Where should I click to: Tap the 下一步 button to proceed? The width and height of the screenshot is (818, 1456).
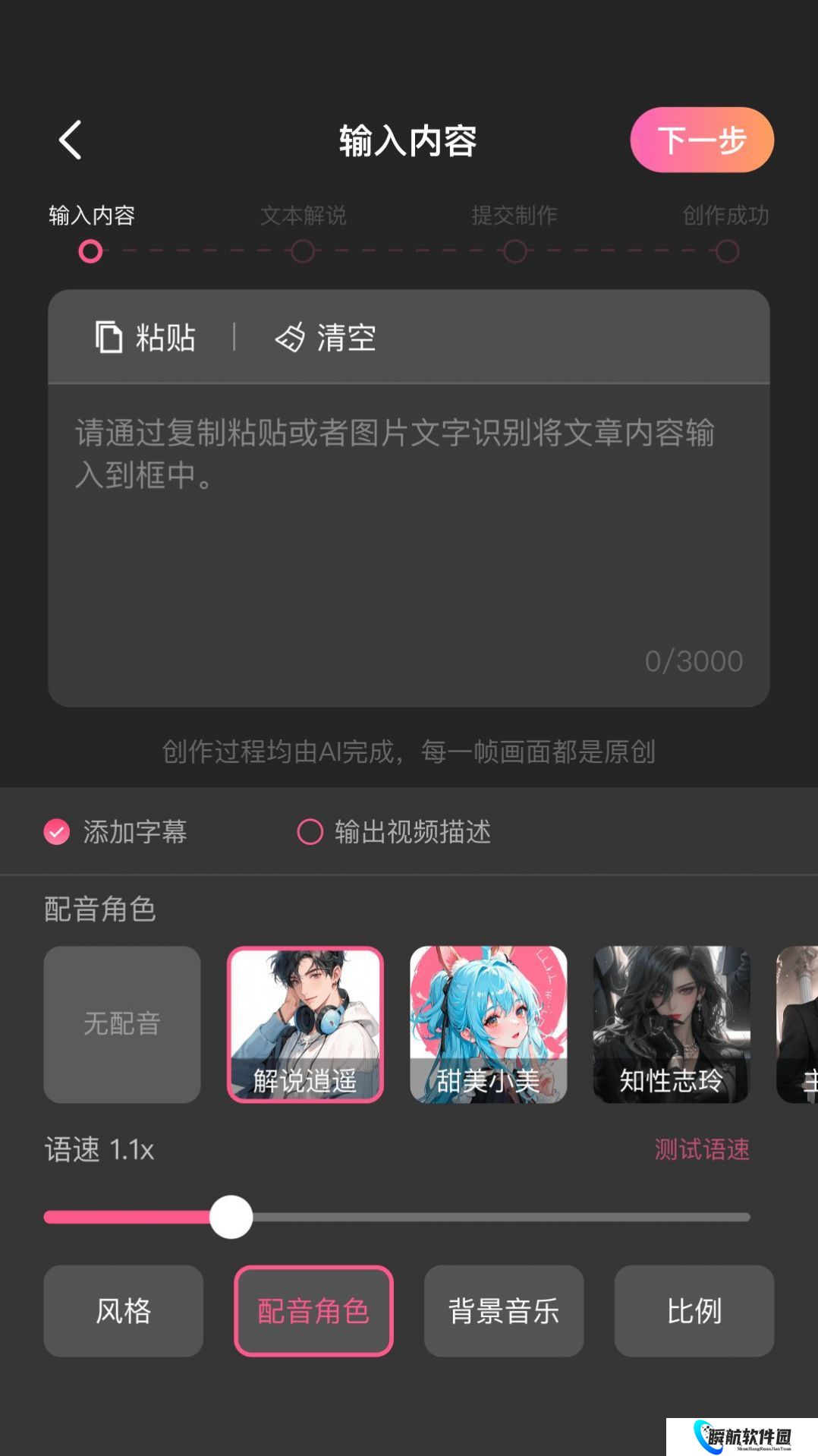pyautogui.click(x=701, y=140)
